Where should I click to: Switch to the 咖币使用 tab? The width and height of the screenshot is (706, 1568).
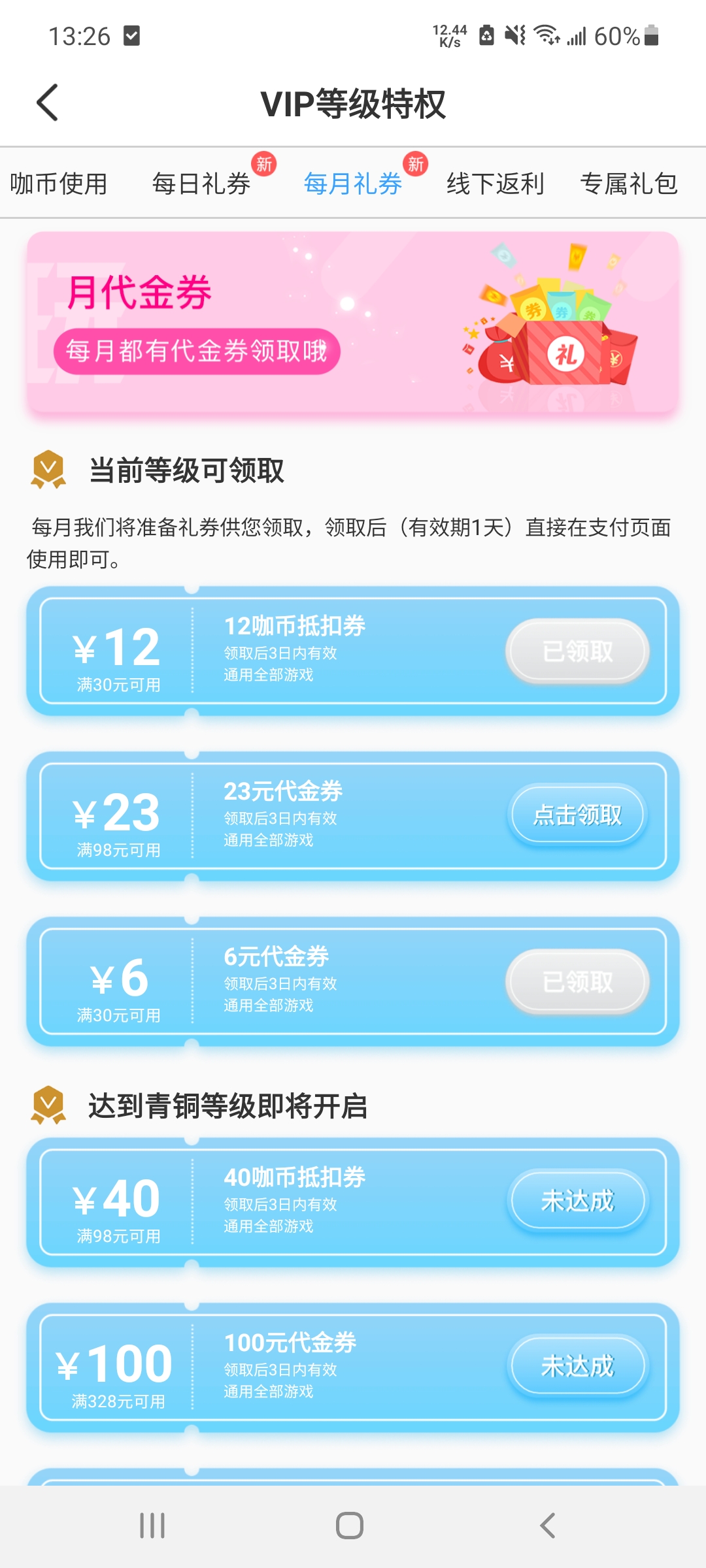point(58,184)
